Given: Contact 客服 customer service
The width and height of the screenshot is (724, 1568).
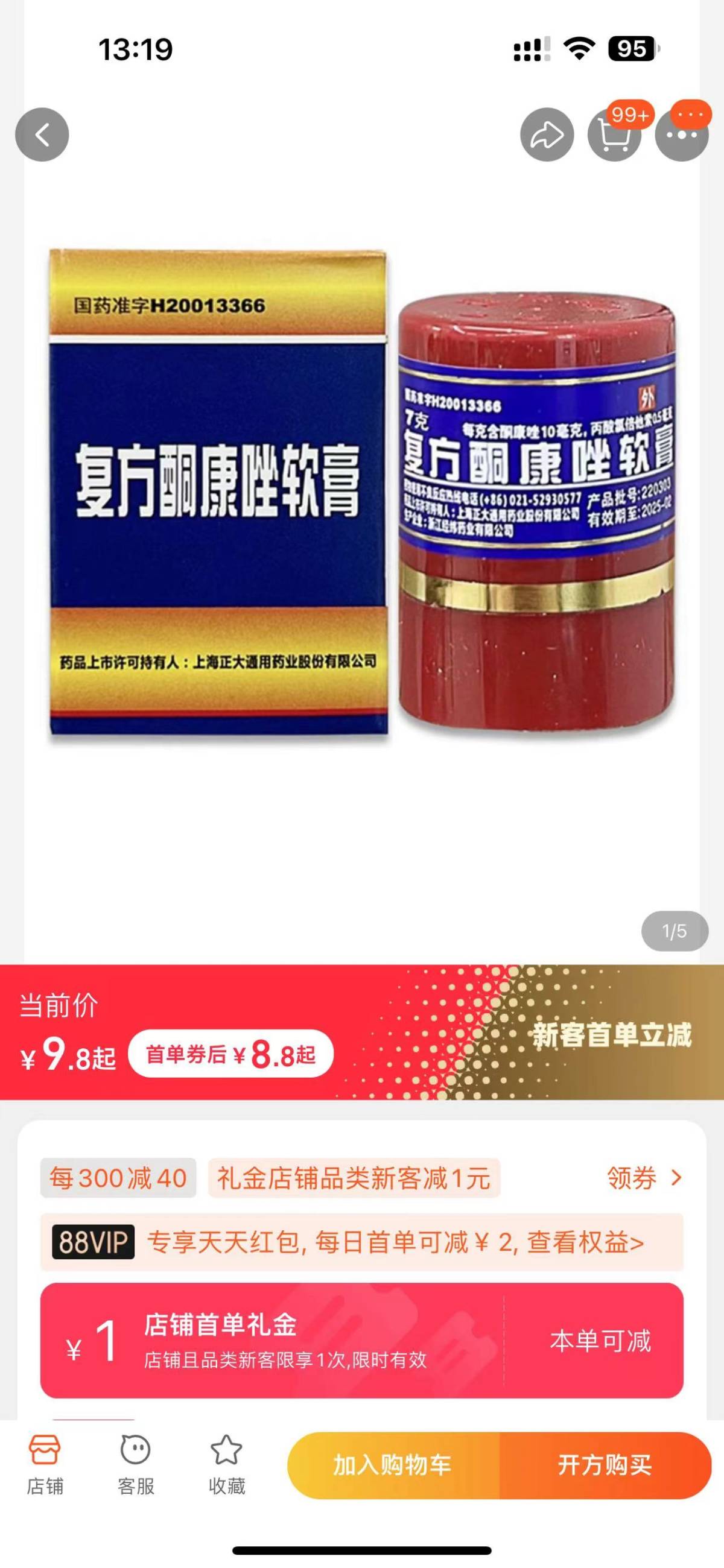Looking at the screenshot, I should [x=135, y=1465].
